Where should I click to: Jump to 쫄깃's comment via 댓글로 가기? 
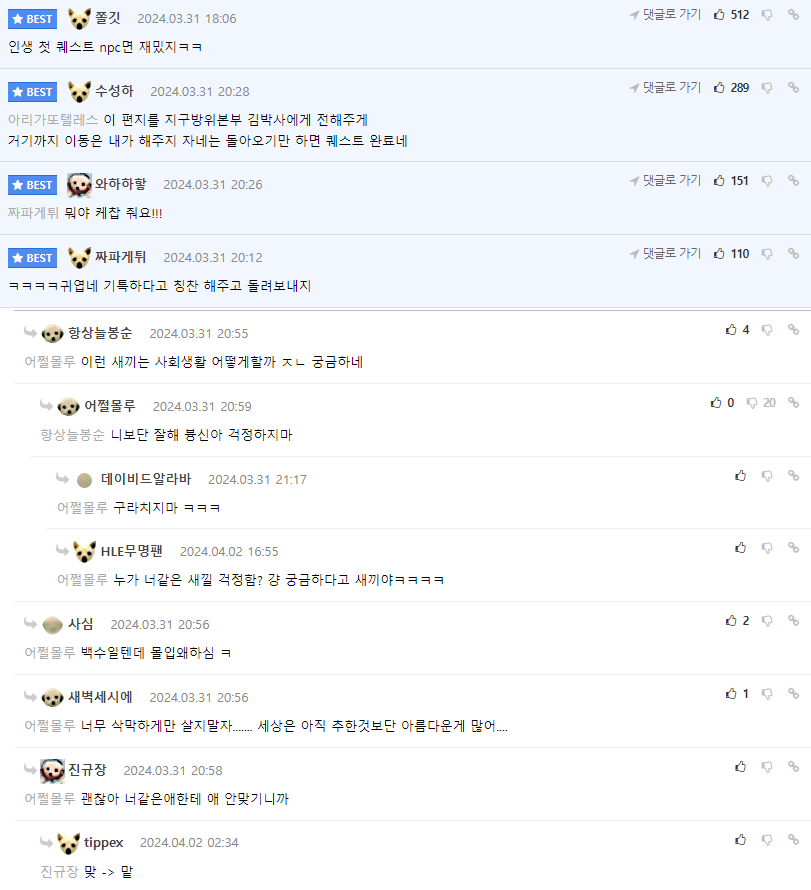665,15
